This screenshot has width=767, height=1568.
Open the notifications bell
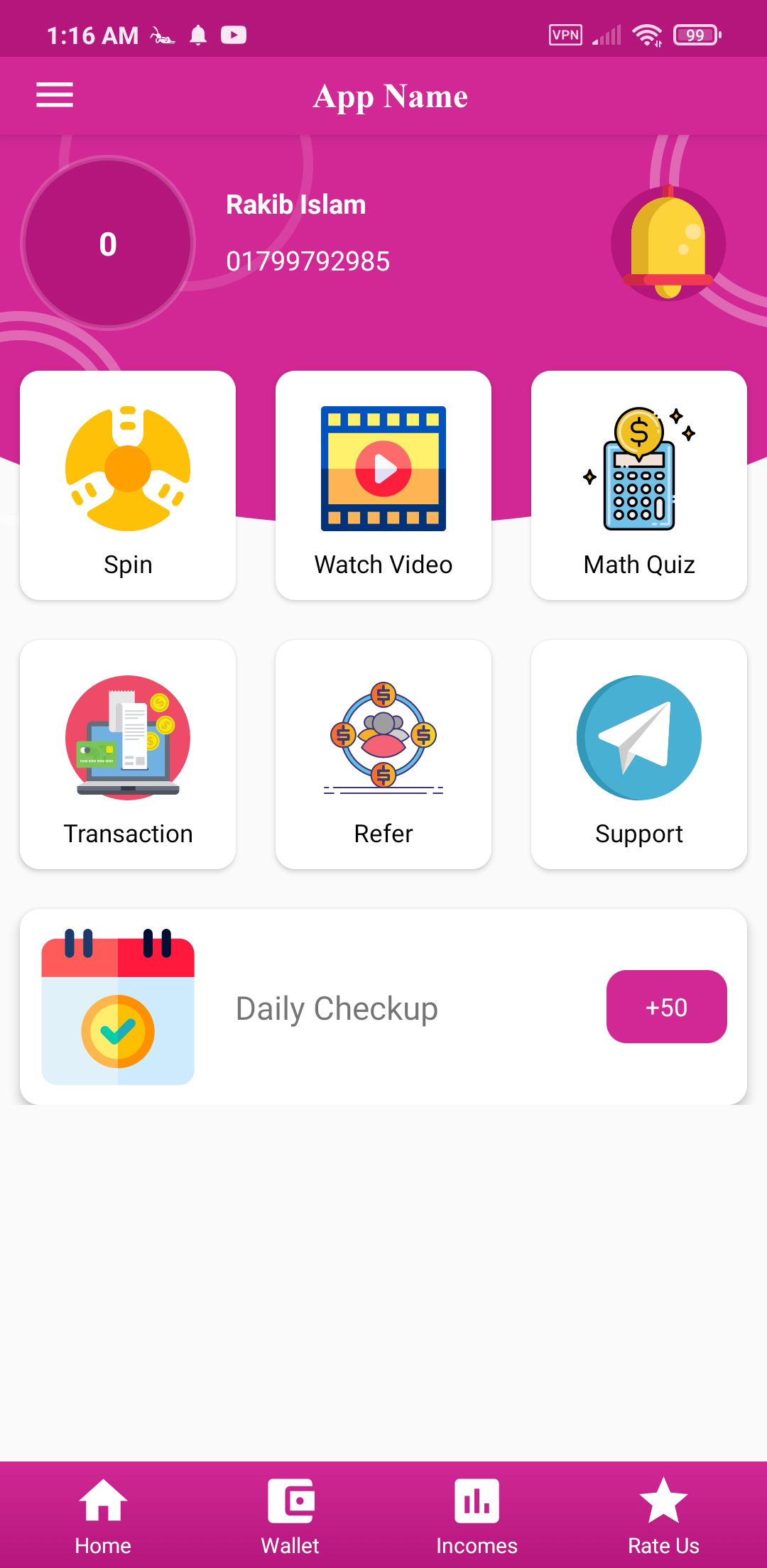(x=668, y=244)
